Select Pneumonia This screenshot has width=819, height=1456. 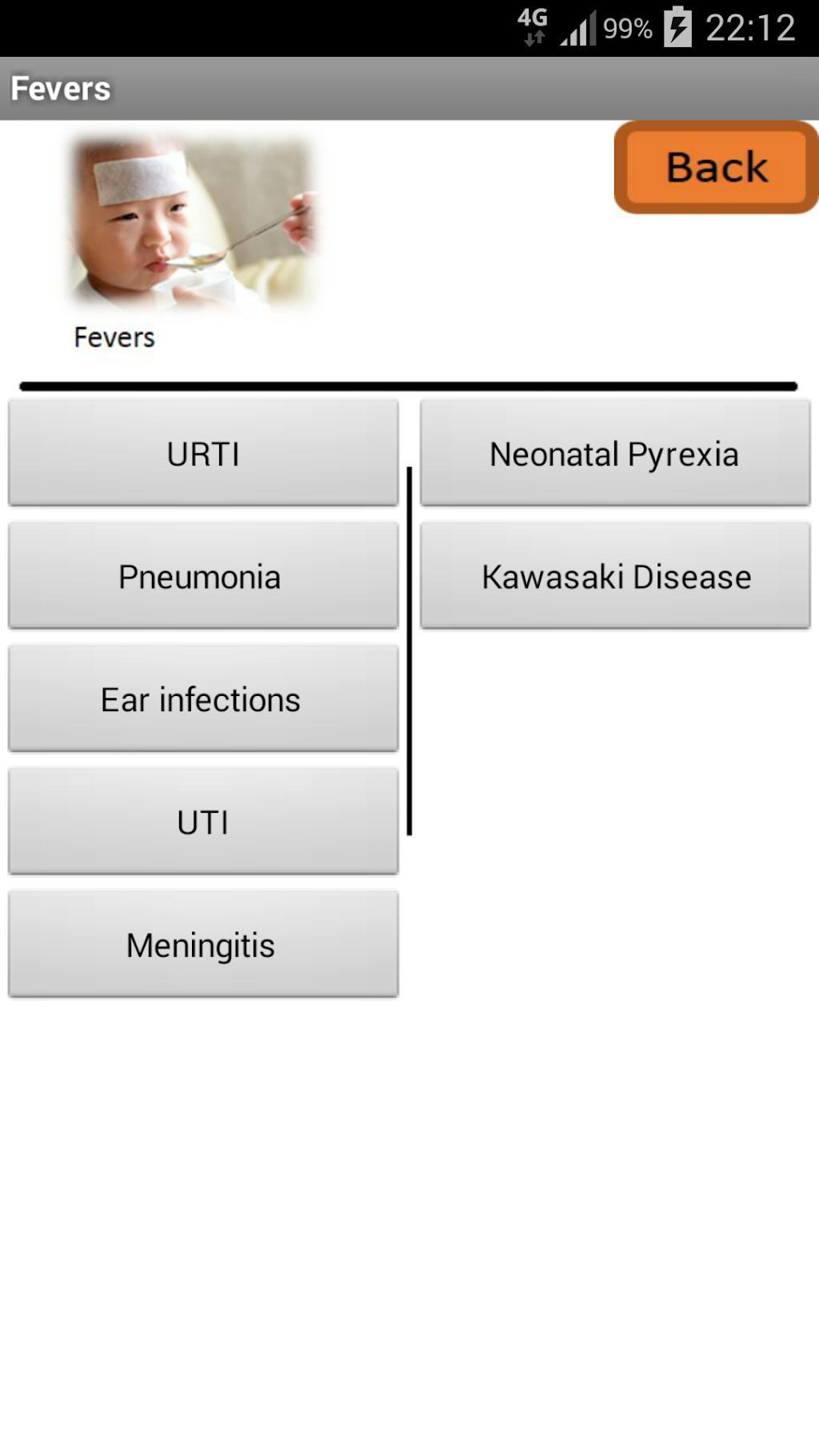click(x=203, y=576)
